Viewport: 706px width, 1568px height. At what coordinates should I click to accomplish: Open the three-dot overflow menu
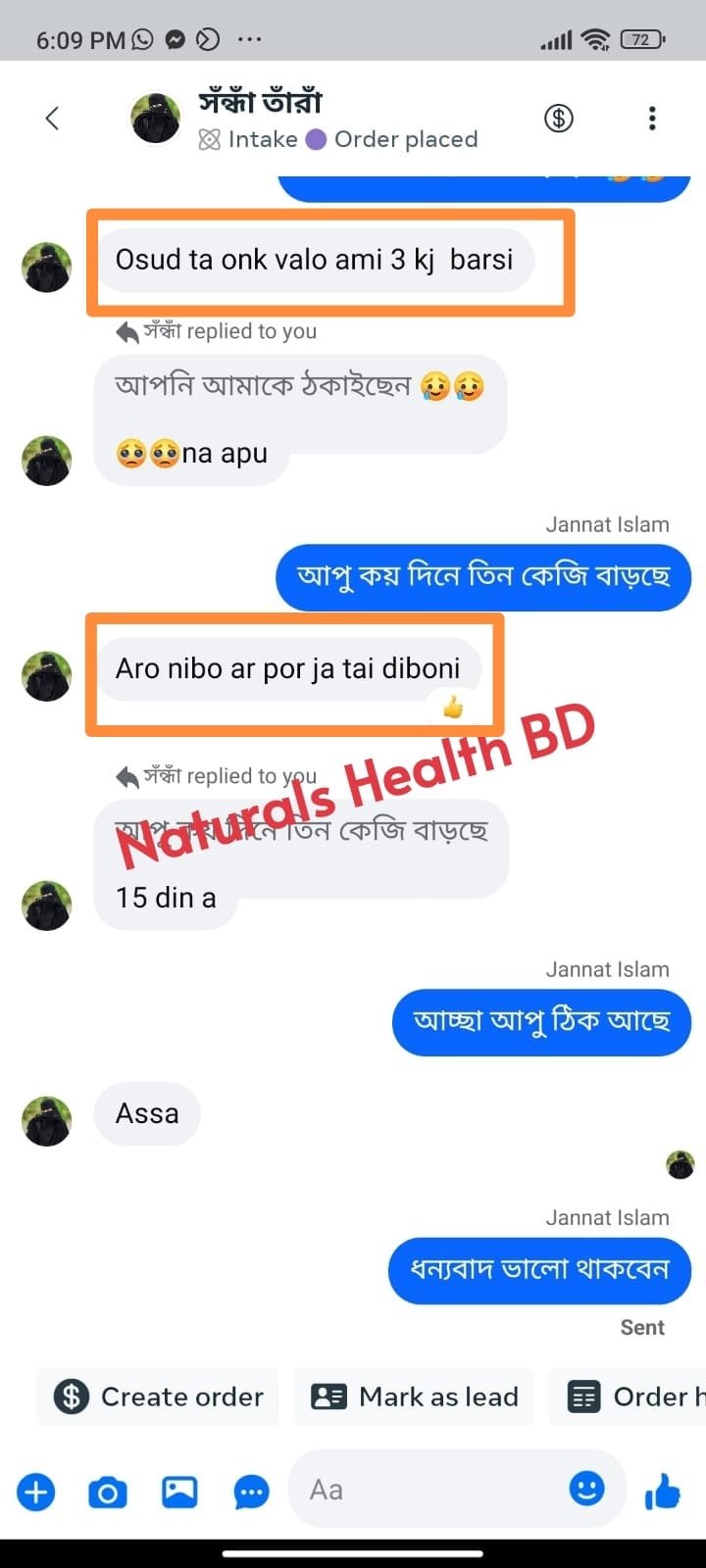click(x=652, y=119)
